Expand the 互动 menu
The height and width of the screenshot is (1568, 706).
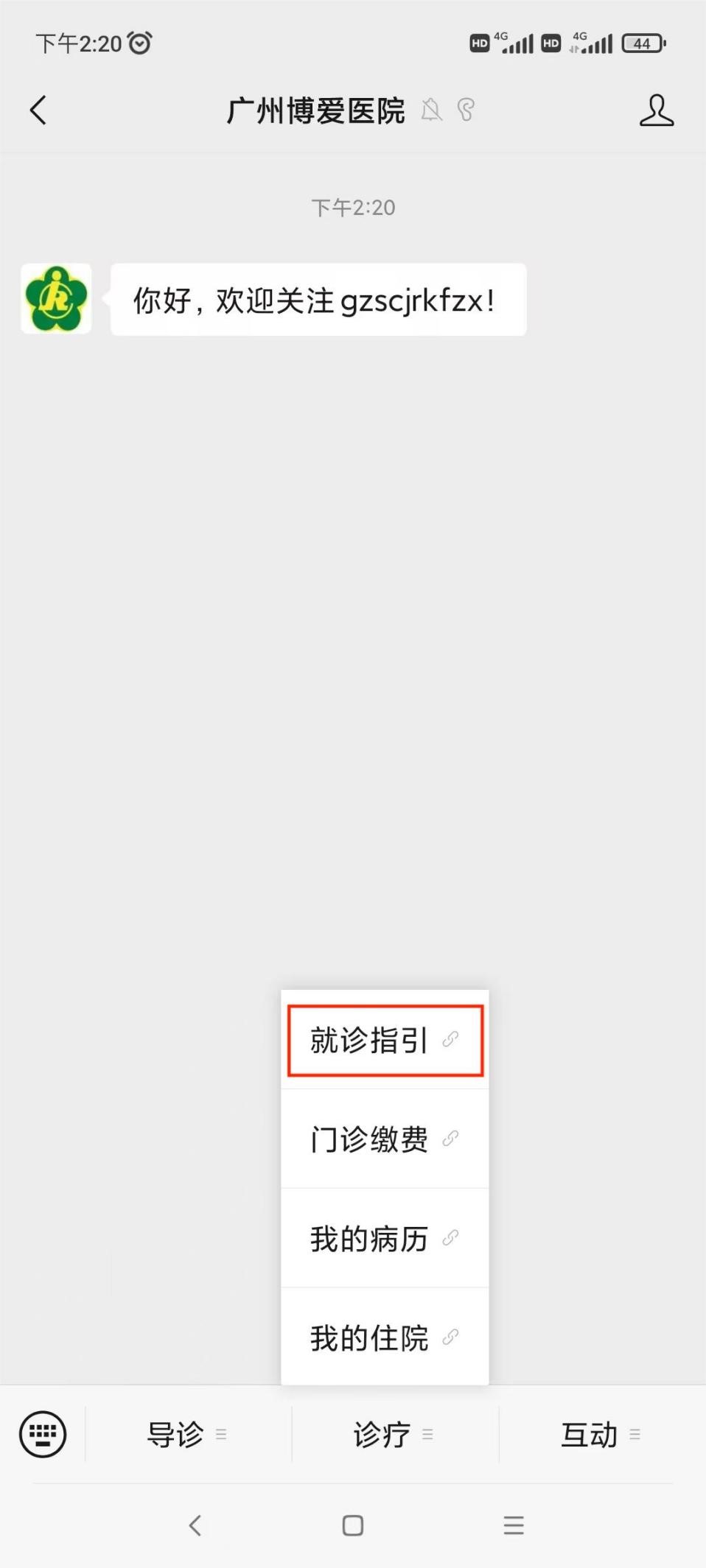[602, 1434]
